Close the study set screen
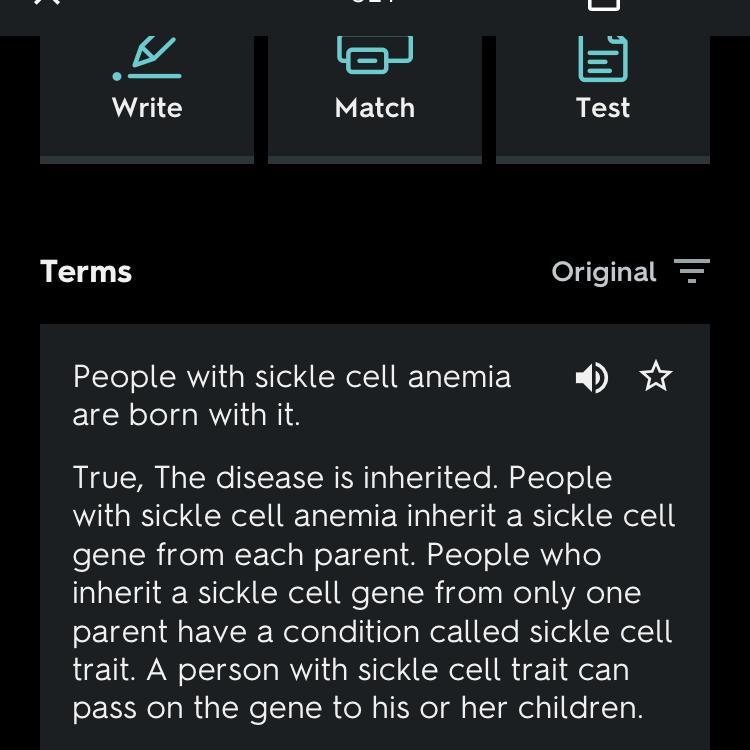The height and width of the screenshot is (750, 750). point(47,2)
